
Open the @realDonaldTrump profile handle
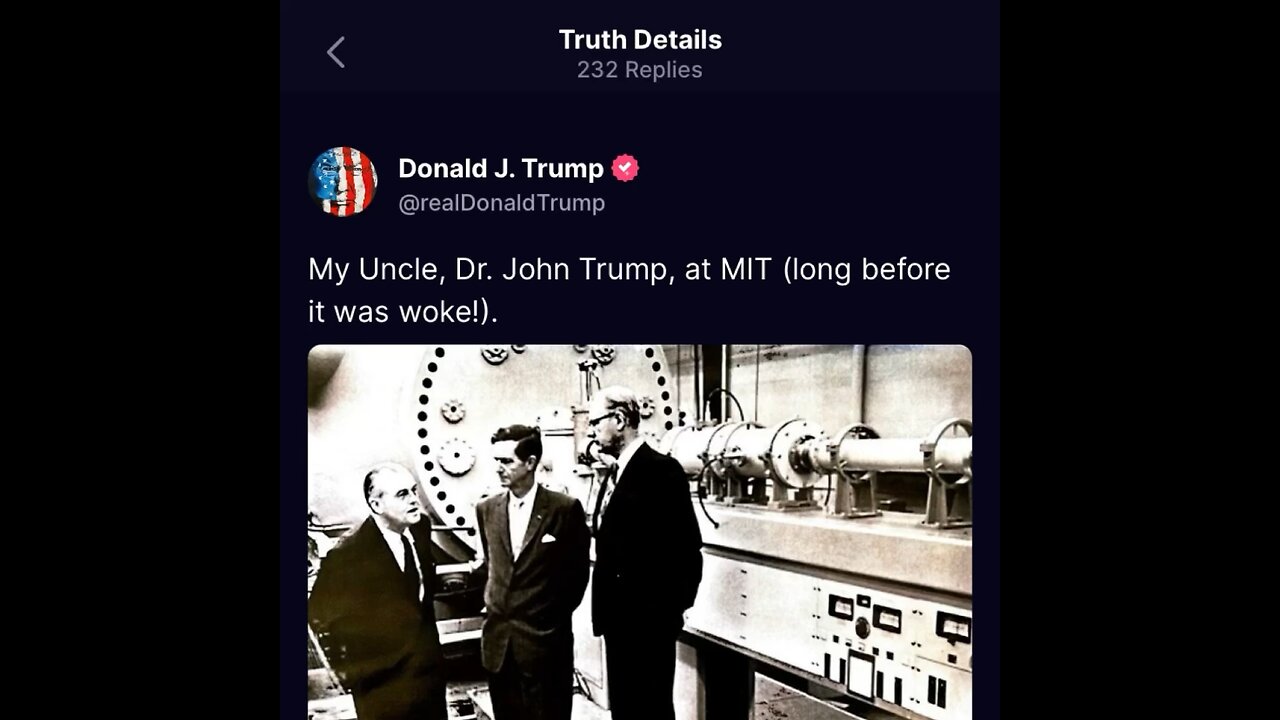tap(501, 203)
